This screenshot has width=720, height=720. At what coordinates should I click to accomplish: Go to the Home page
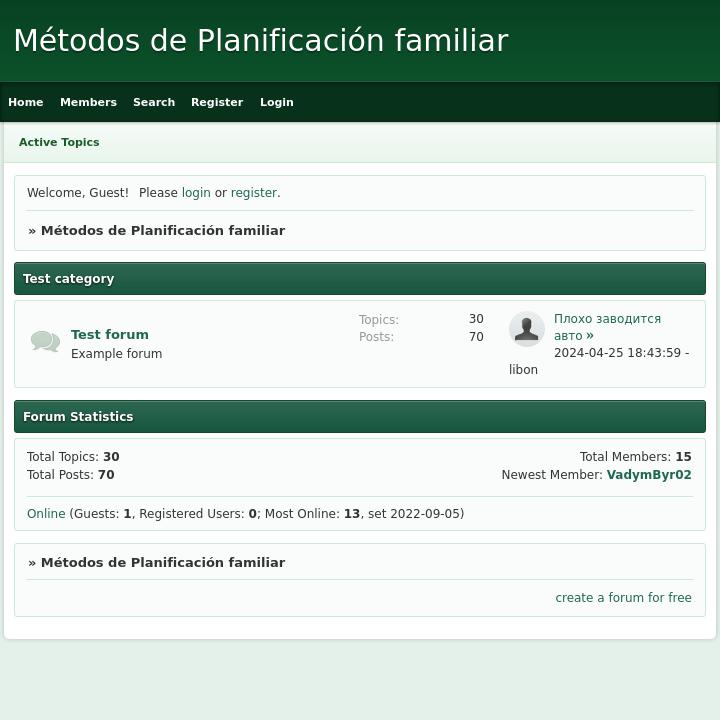click(x=26, y=102)
